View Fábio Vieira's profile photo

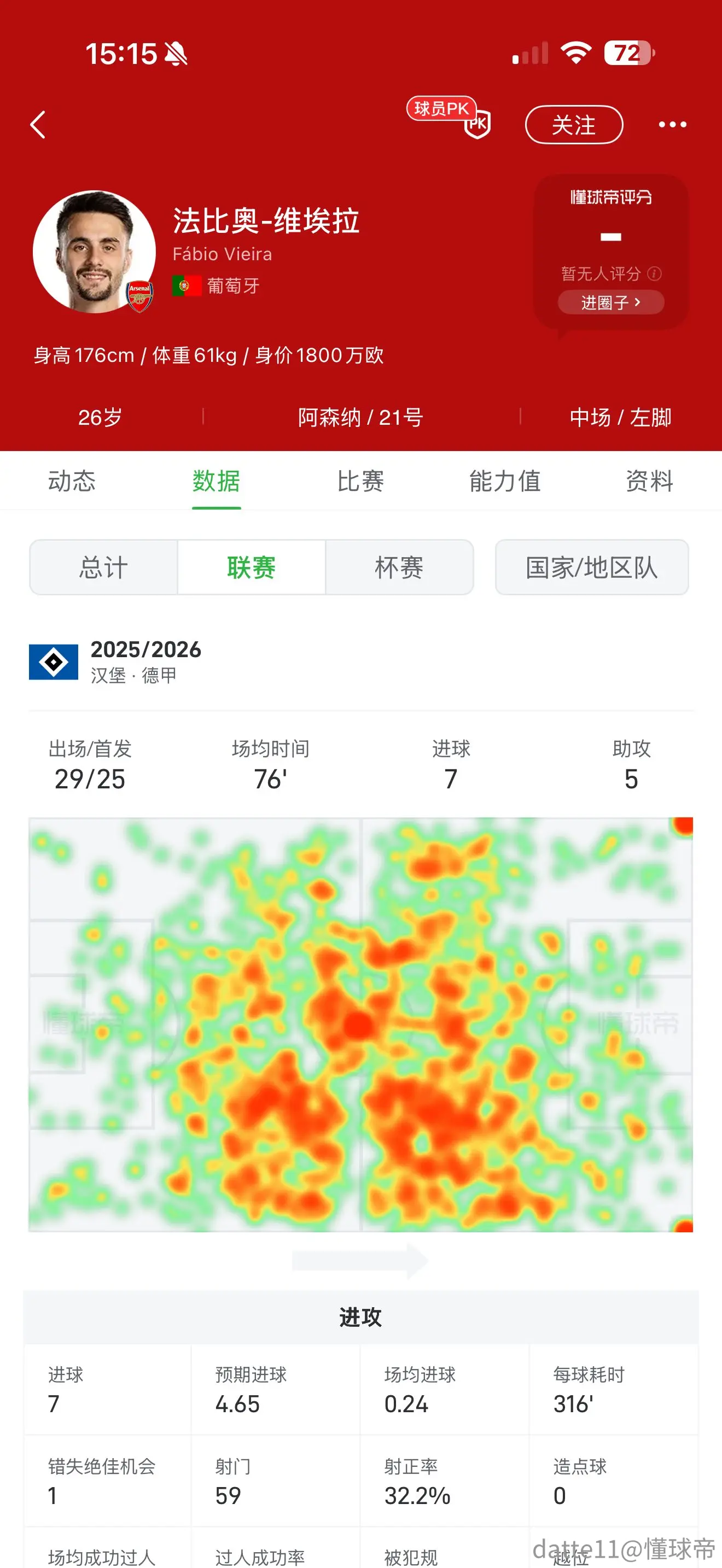pos(95,252)
